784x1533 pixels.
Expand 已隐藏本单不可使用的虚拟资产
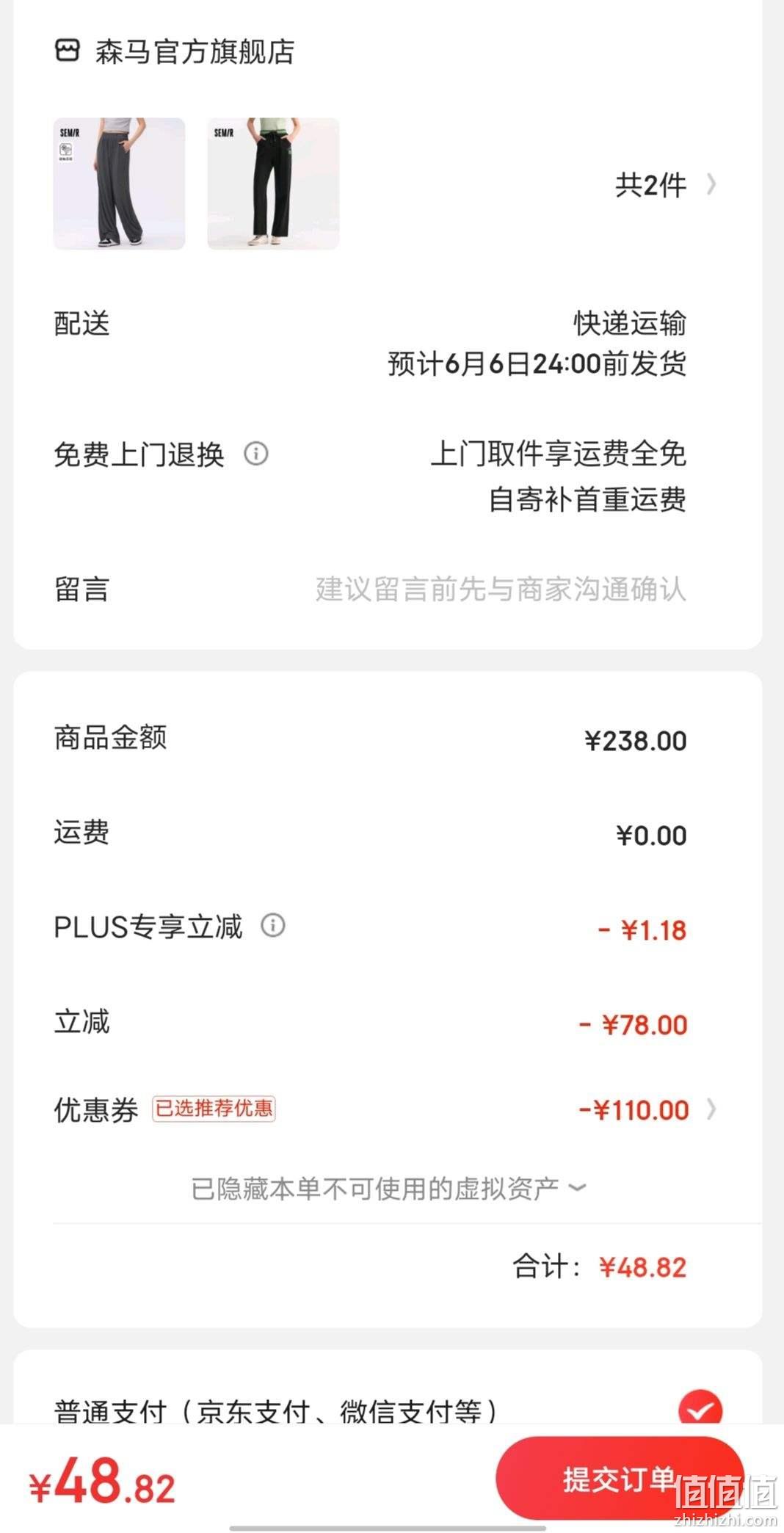(x=388, y=1189)
